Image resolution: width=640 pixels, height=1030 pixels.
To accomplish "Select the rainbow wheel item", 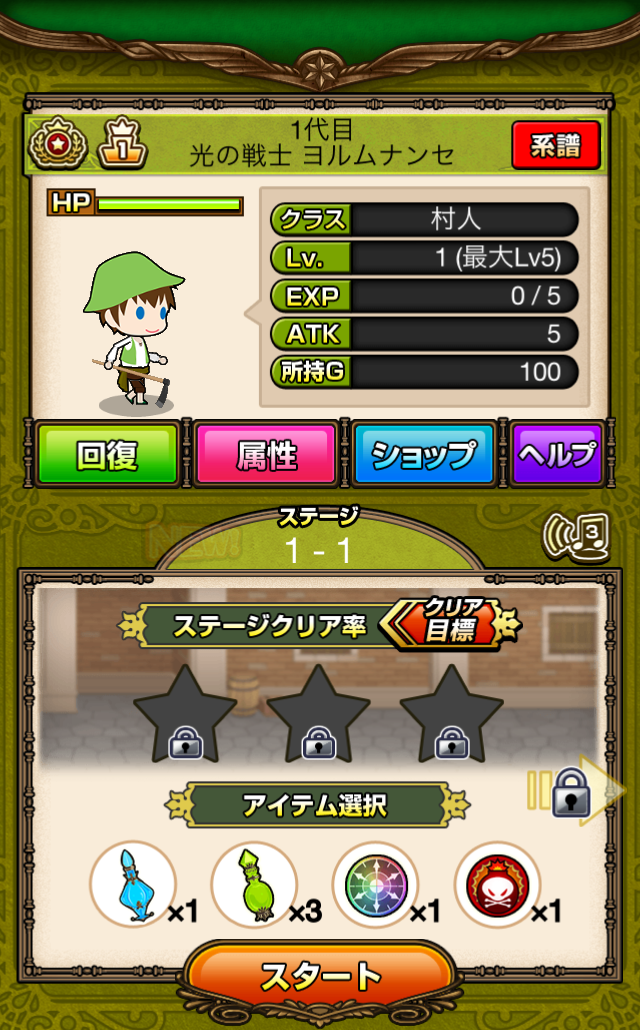I will pyautogui.click(x=376, y=884).
